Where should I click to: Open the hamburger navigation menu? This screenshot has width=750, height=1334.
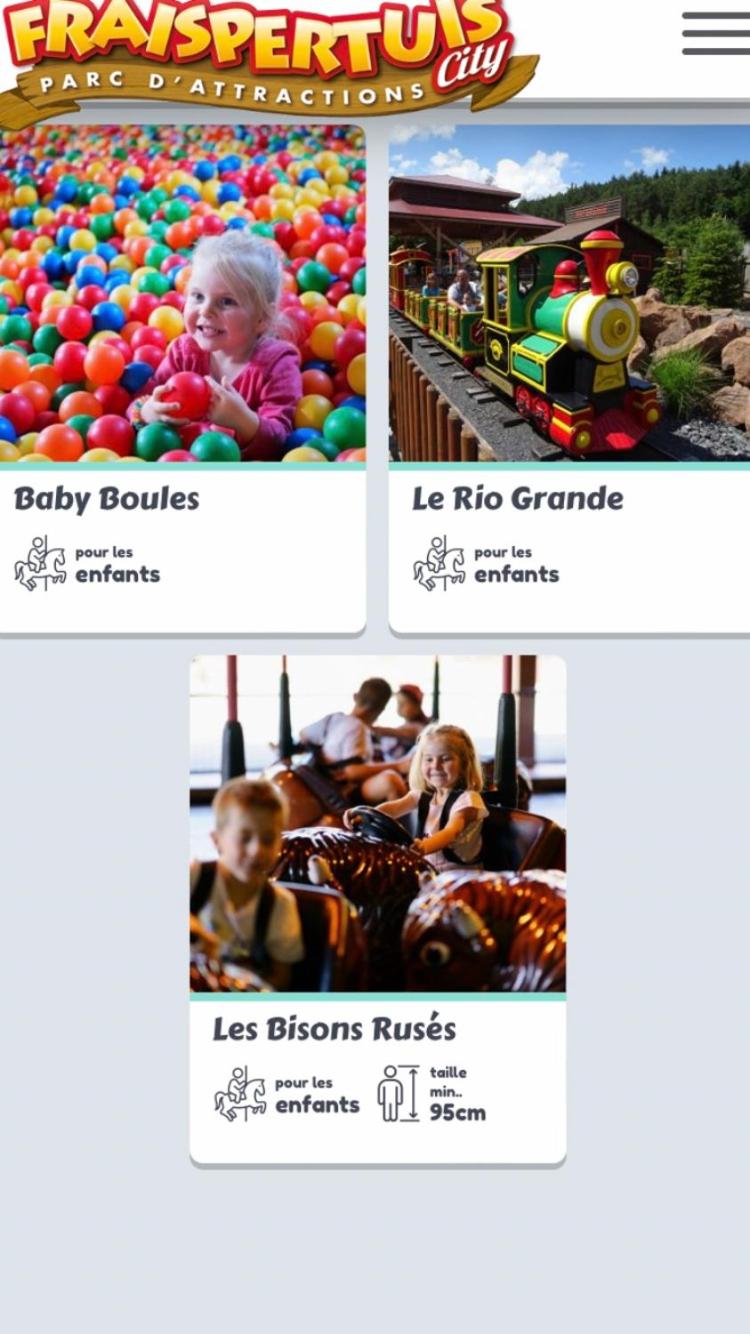[x=715, y=34]
